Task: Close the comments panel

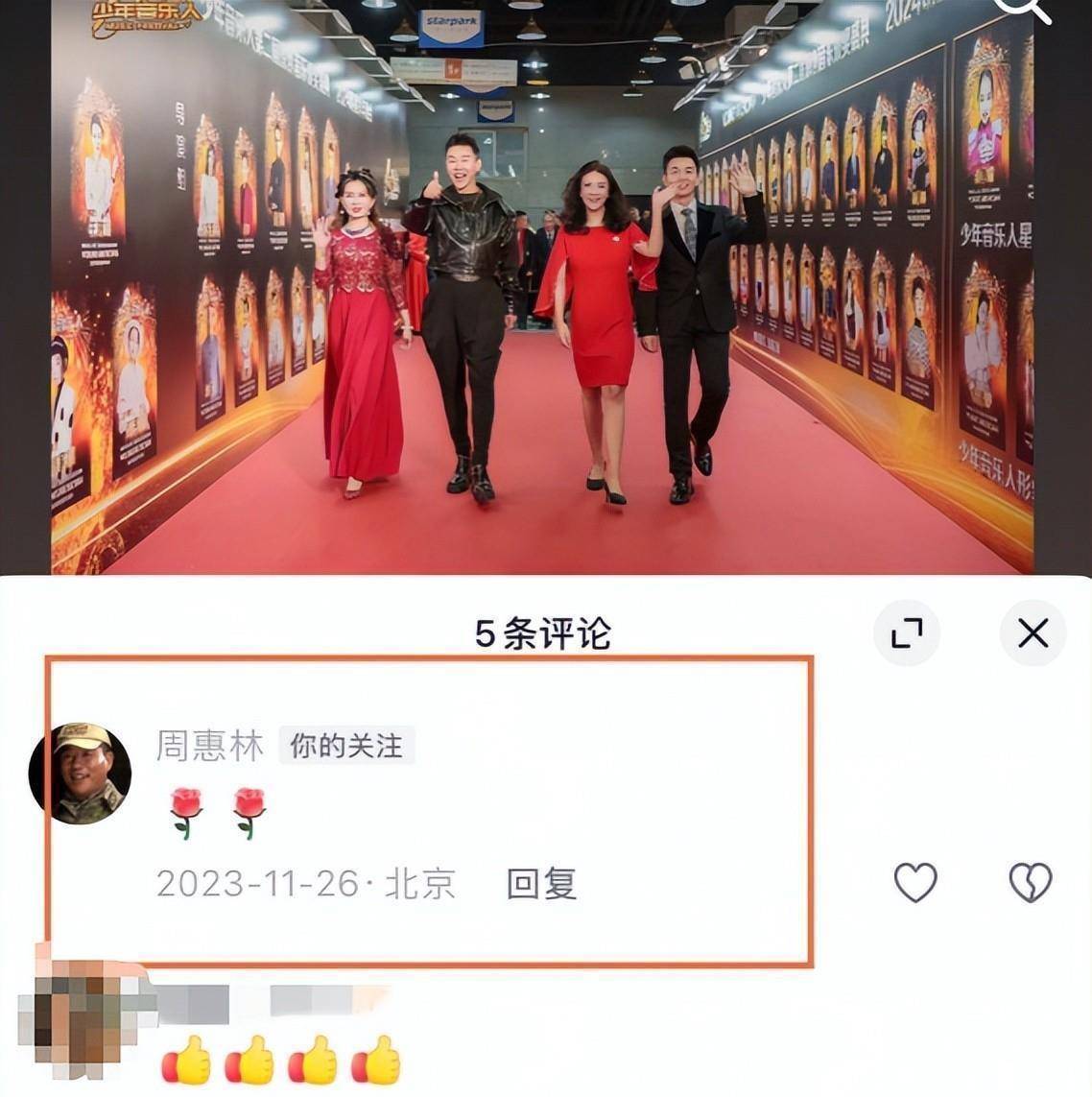Action: (1033, 633)
